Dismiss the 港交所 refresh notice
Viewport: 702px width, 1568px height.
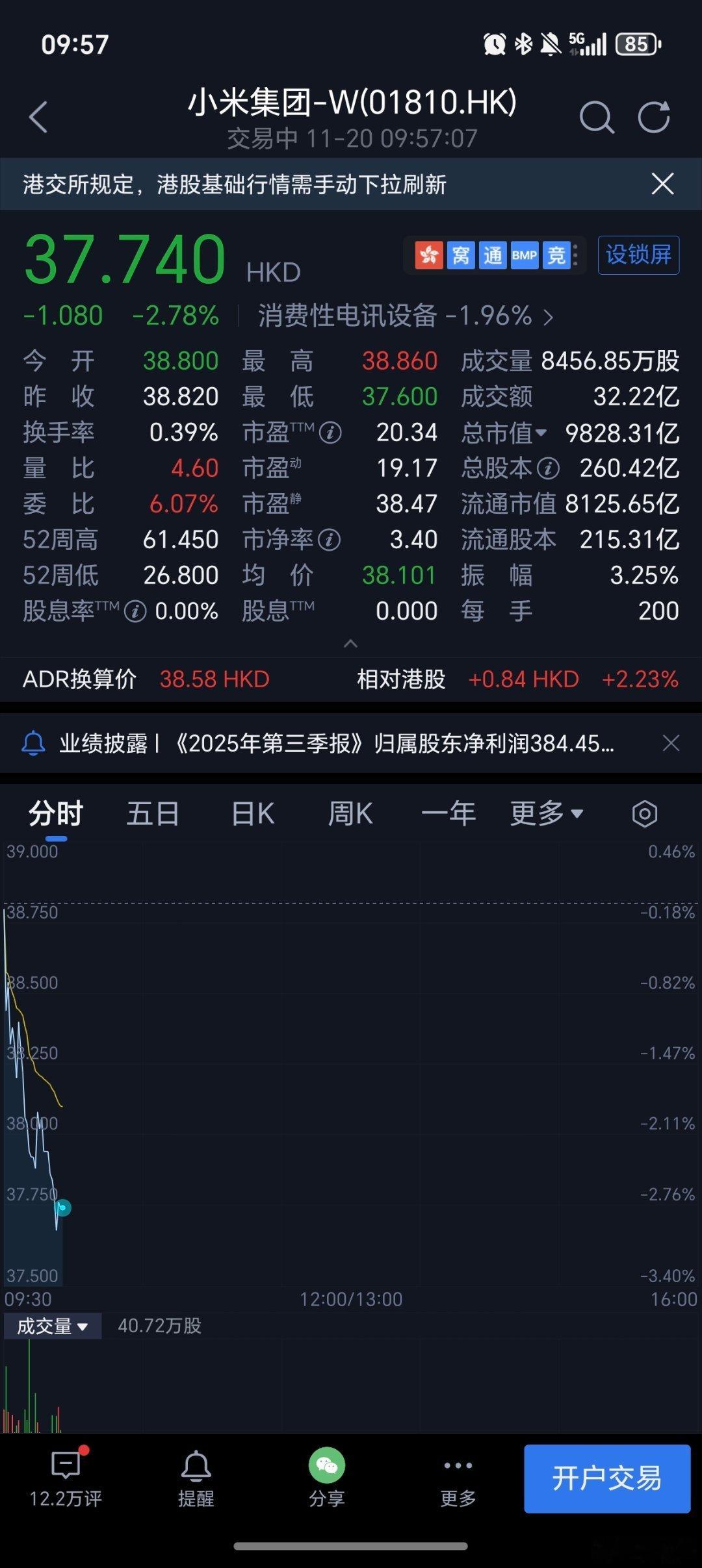pyautogui.click(x=662, y=184)
